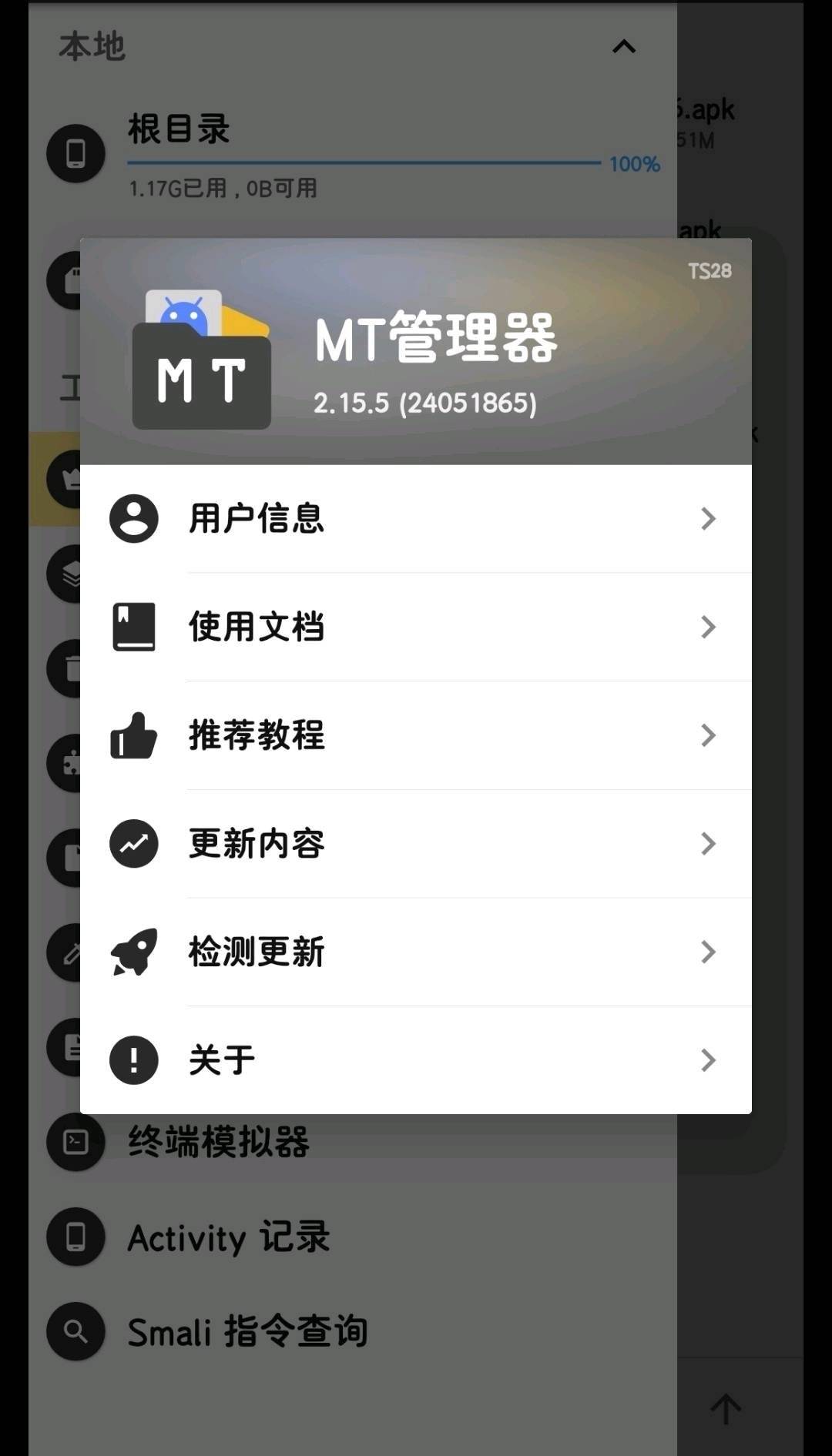View 更新内容 changelog
This screenshot has width=832, height=1456.
coord(415,844)
